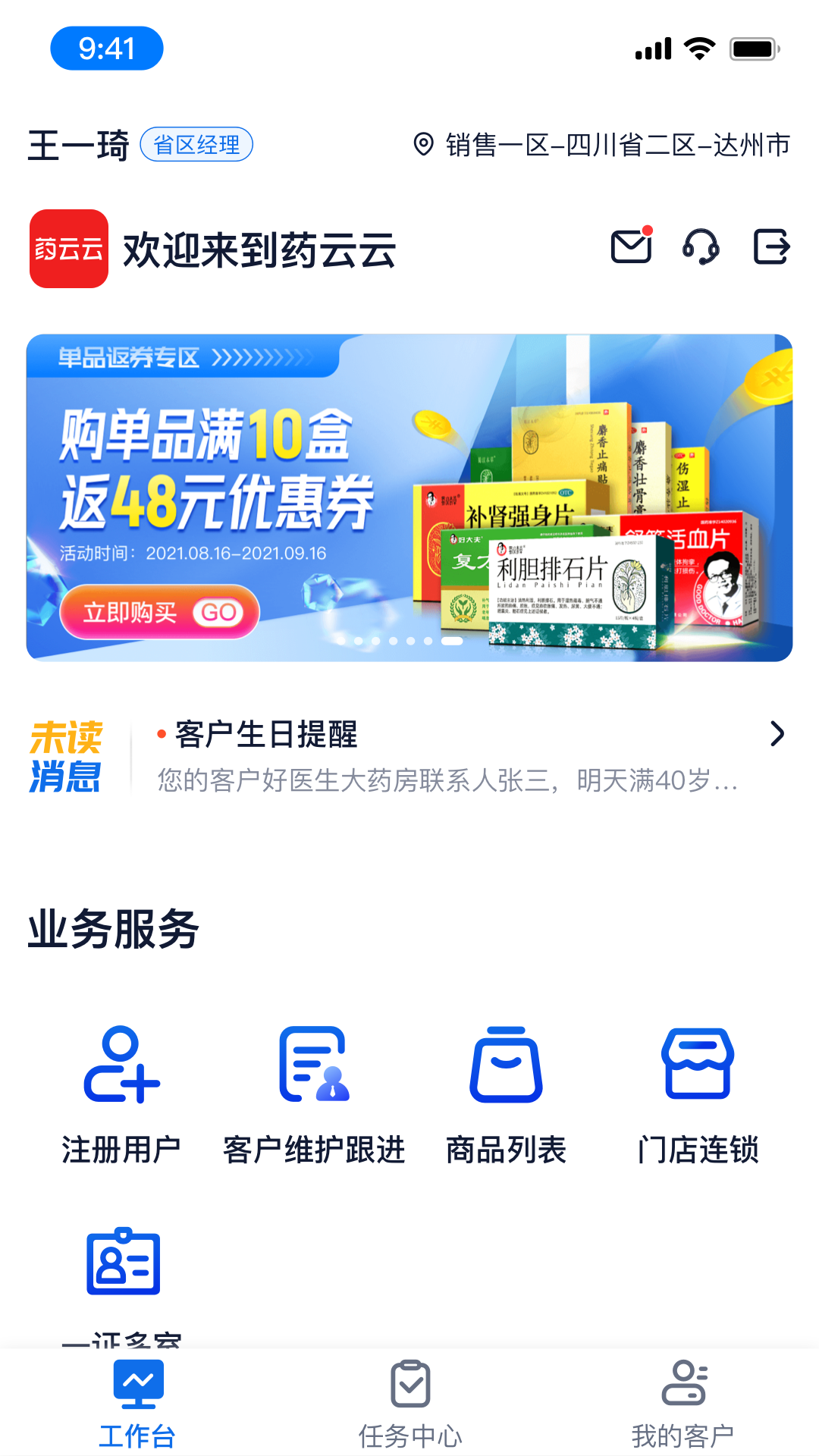
Task: Open the unread mail inbox icon
Action: (632, 247)
